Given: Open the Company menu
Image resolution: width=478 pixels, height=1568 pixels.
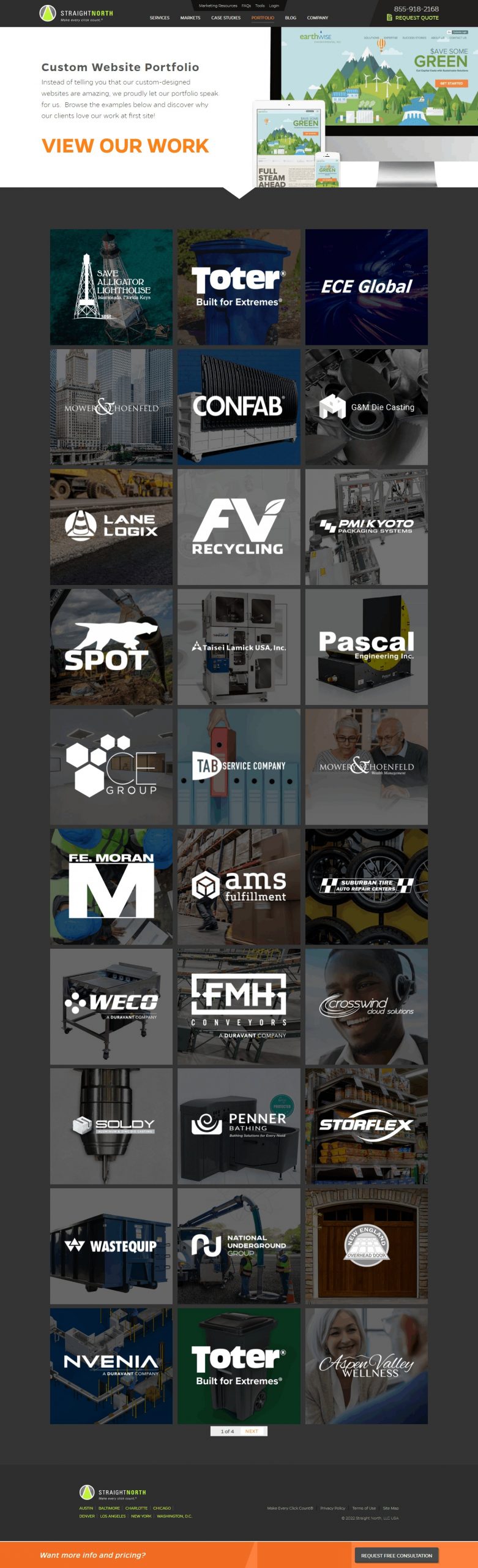Looking at the screenshot, I should [x=317, y=18].
